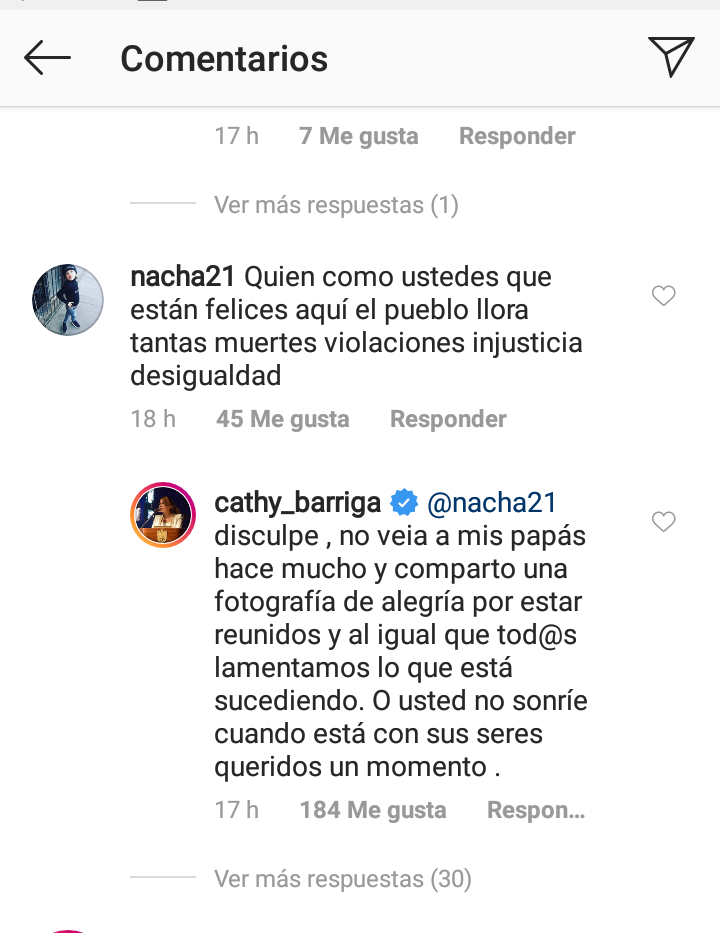This screenshot has width=720, height=933.
Task: Reply to nacha21's comment
Action: tap(448, 419)
